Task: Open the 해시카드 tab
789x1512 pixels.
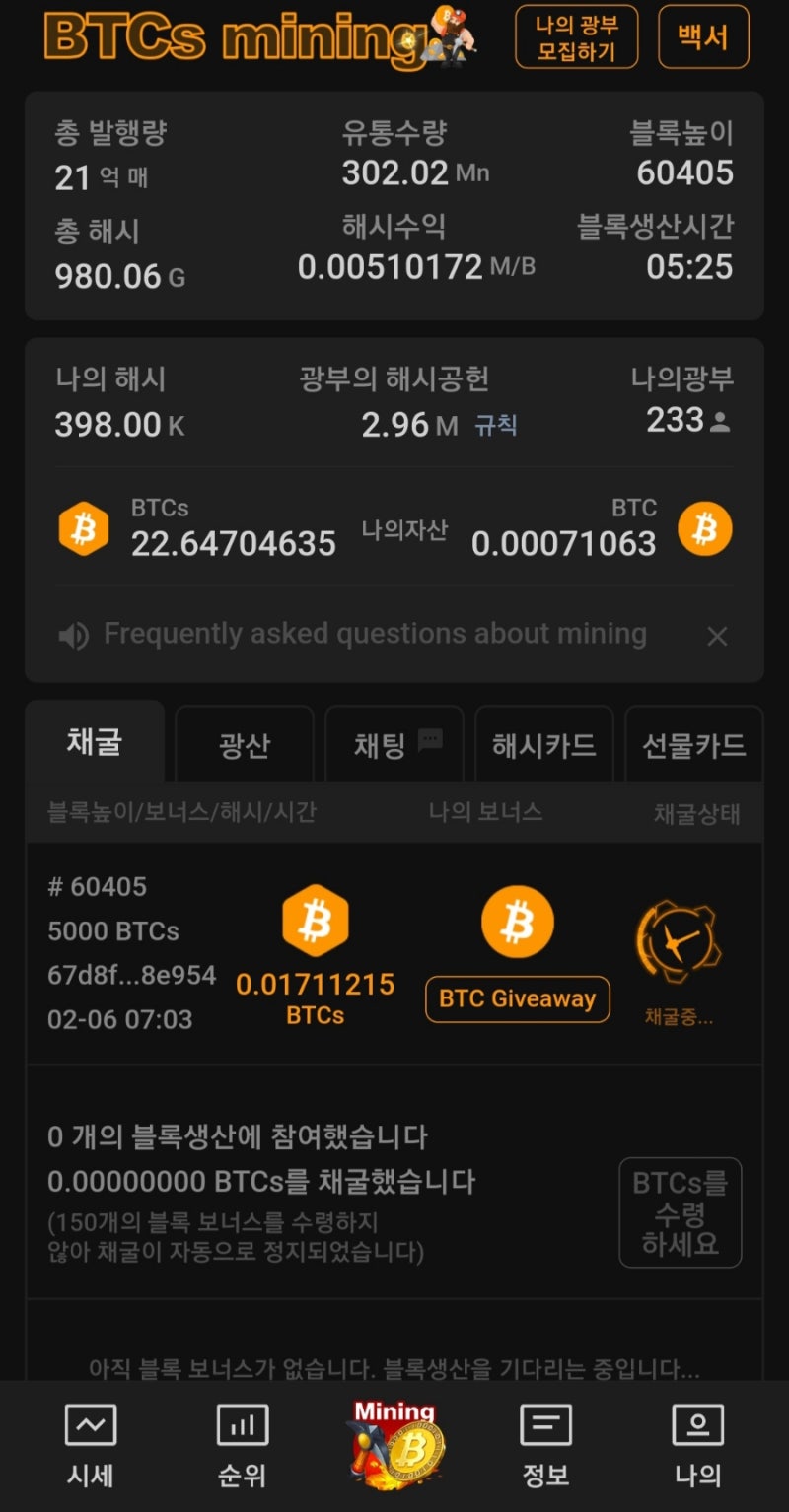Action: (x=544, y=743)
